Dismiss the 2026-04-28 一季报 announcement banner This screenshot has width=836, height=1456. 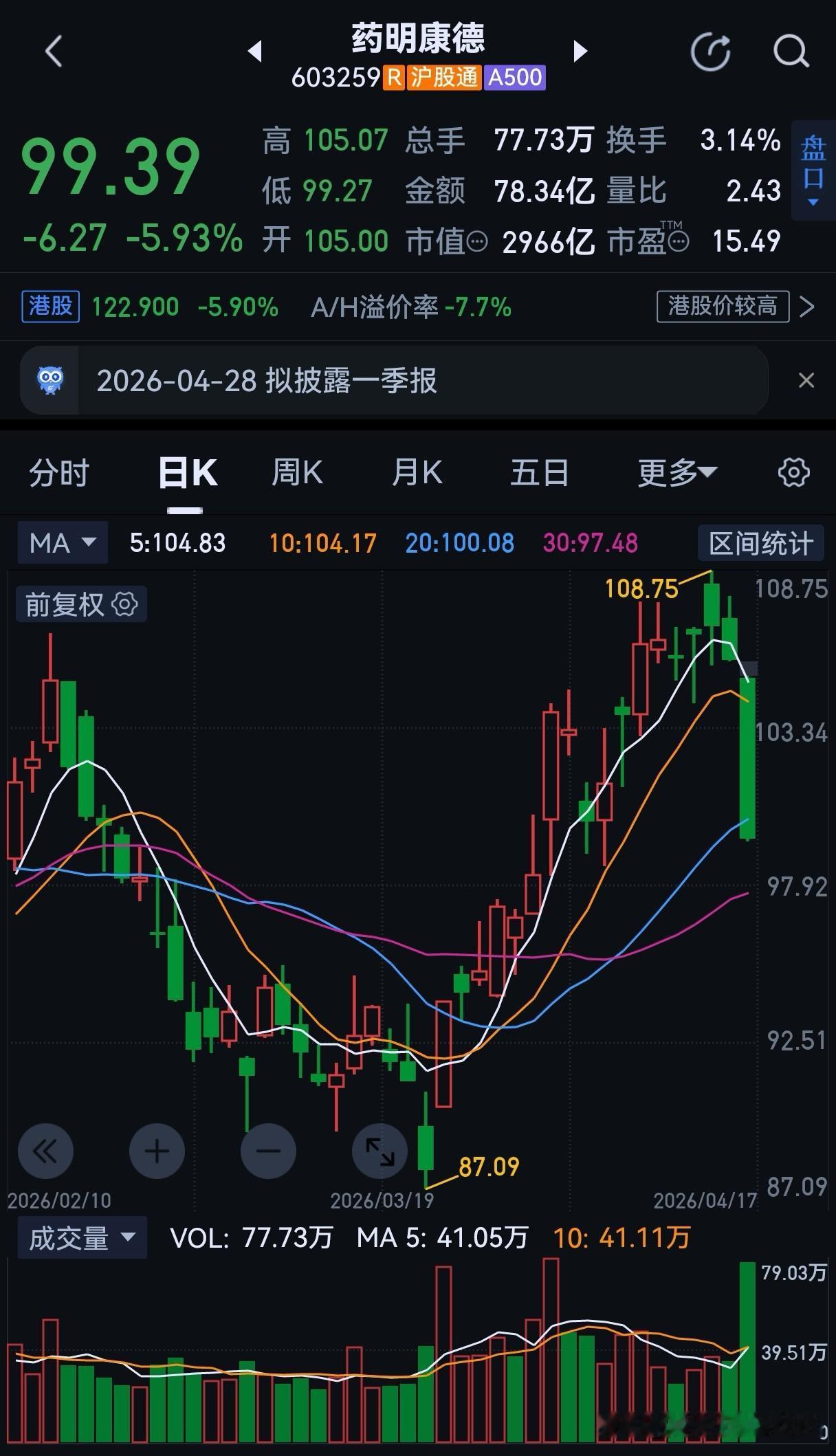(806, 381)
